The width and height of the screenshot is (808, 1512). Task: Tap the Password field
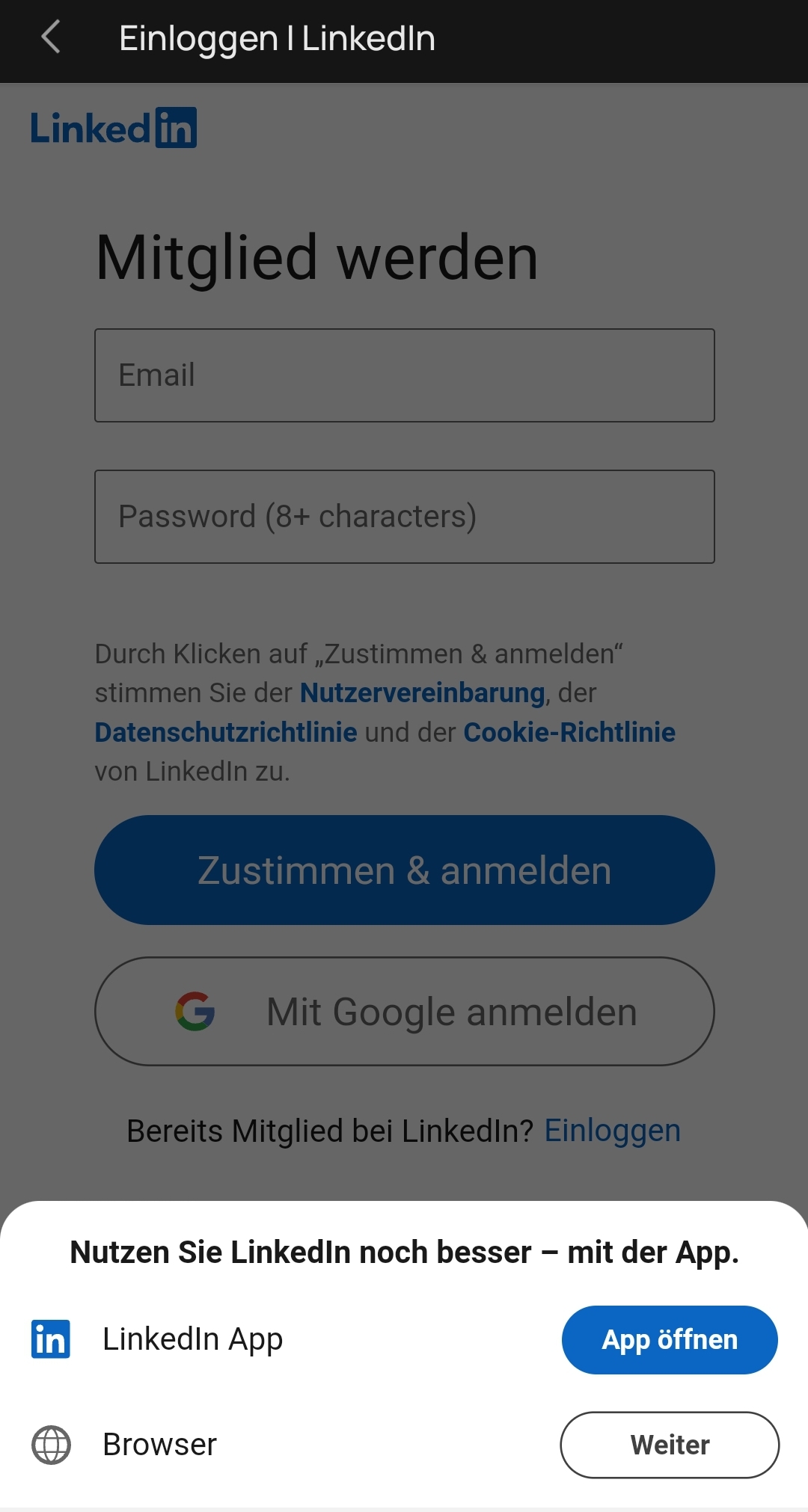point(404,517)
